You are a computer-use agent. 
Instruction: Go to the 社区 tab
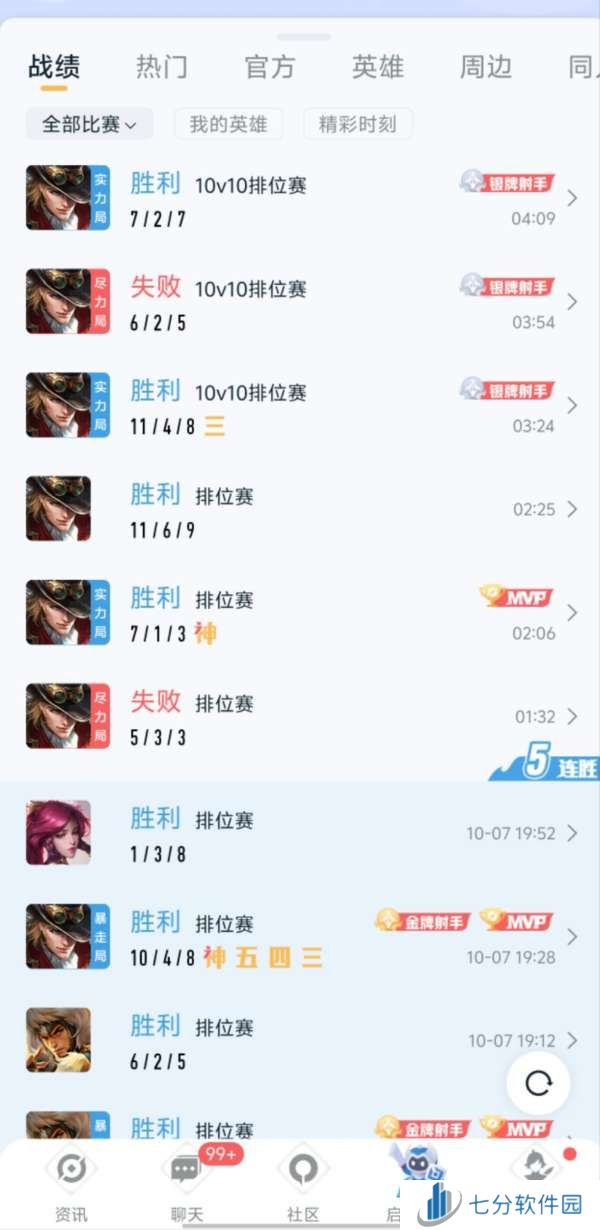pos(302,1185)
